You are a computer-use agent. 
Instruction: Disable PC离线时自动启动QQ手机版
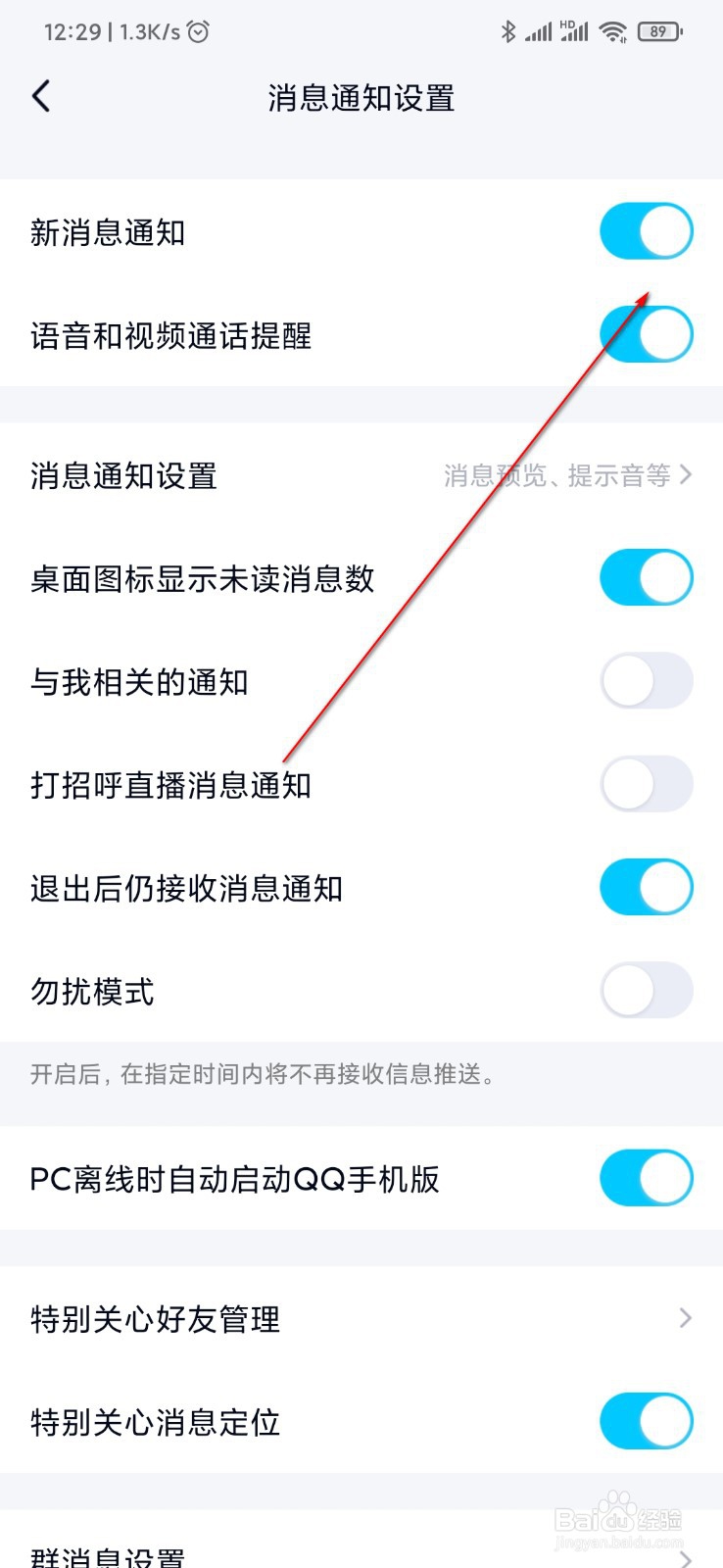coord(647,1178)
